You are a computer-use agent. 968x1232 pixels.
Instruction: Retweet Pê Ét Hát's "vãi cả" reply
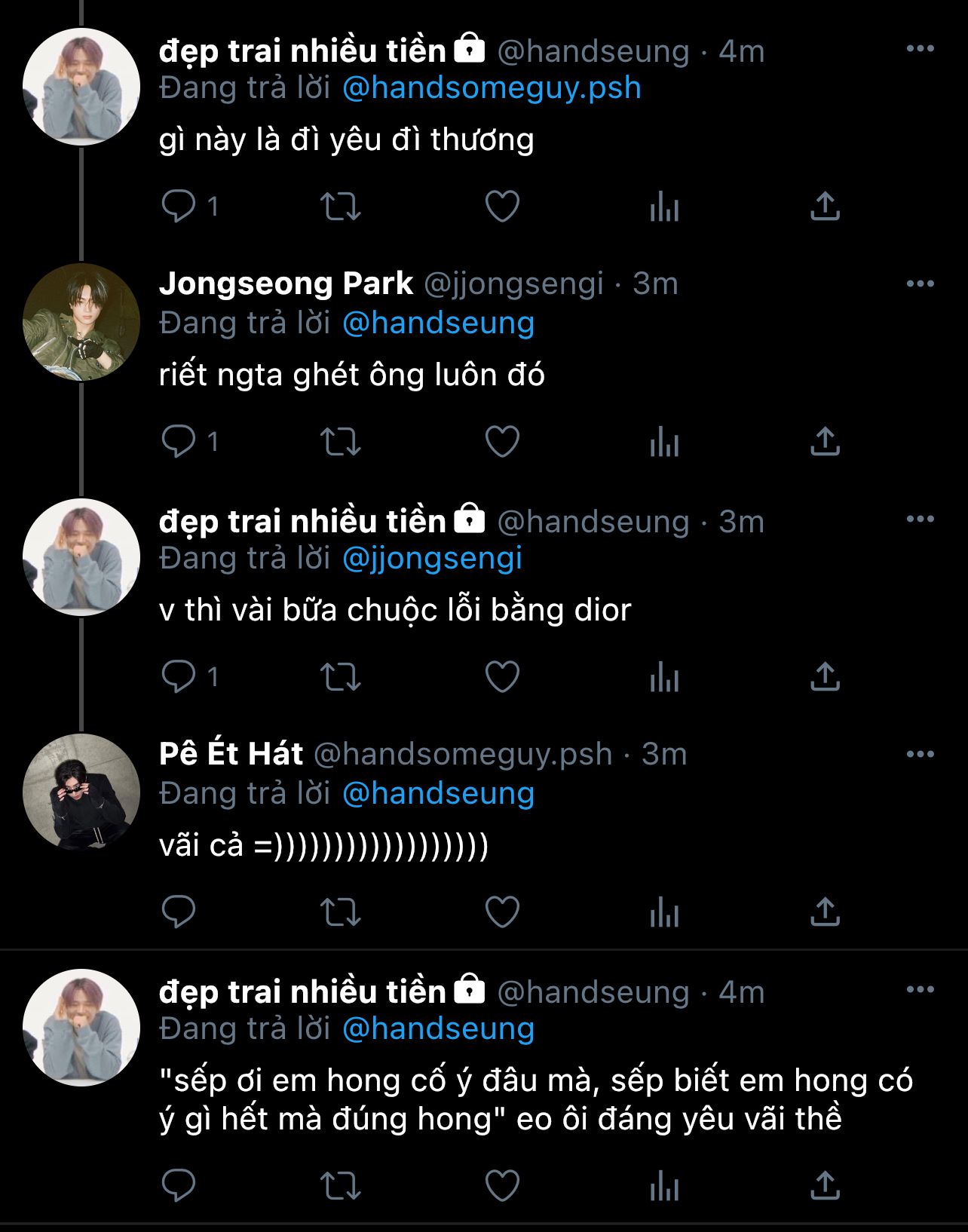[x=341, y=912]
